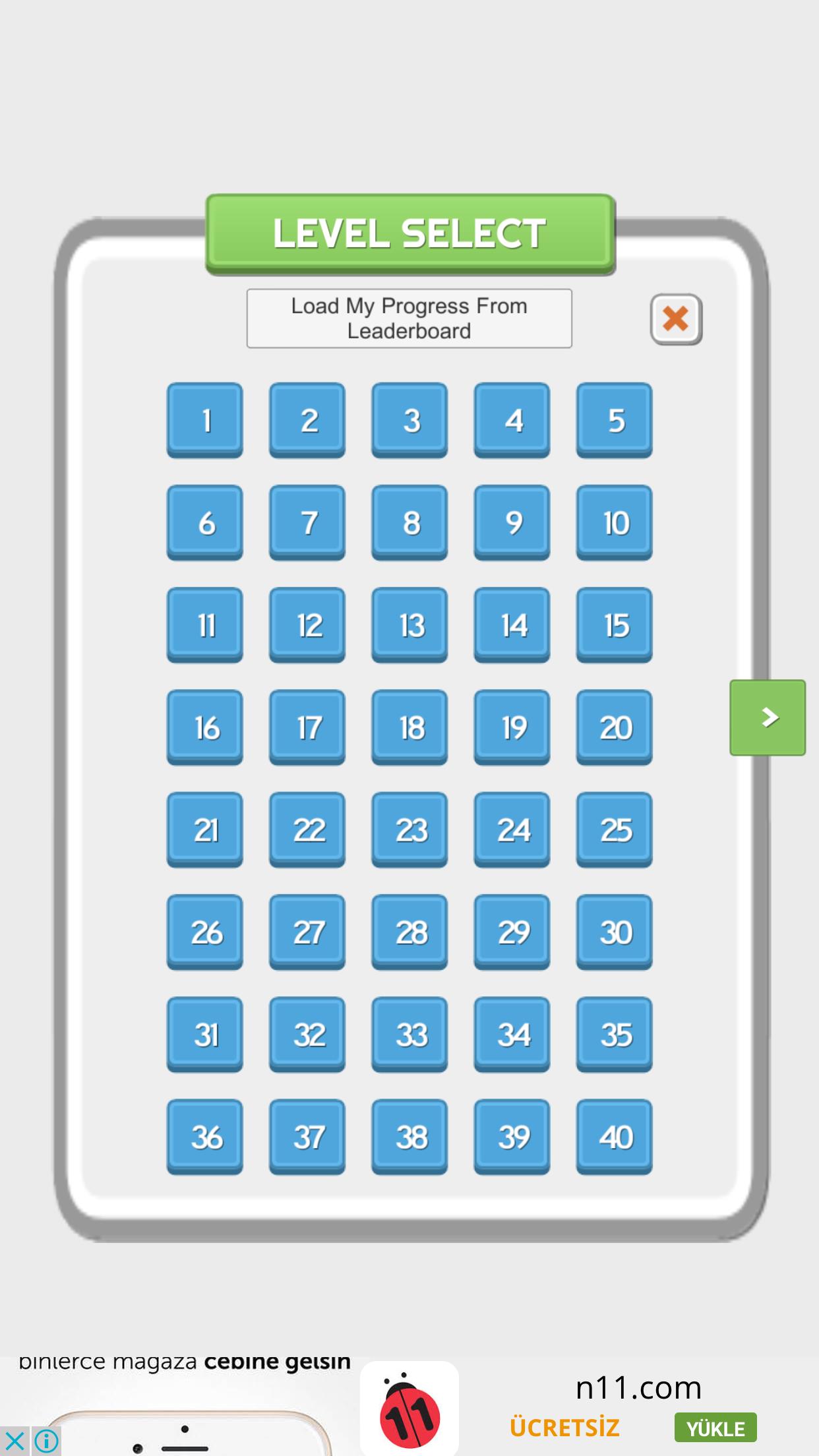Select level 20

point(615,727)
